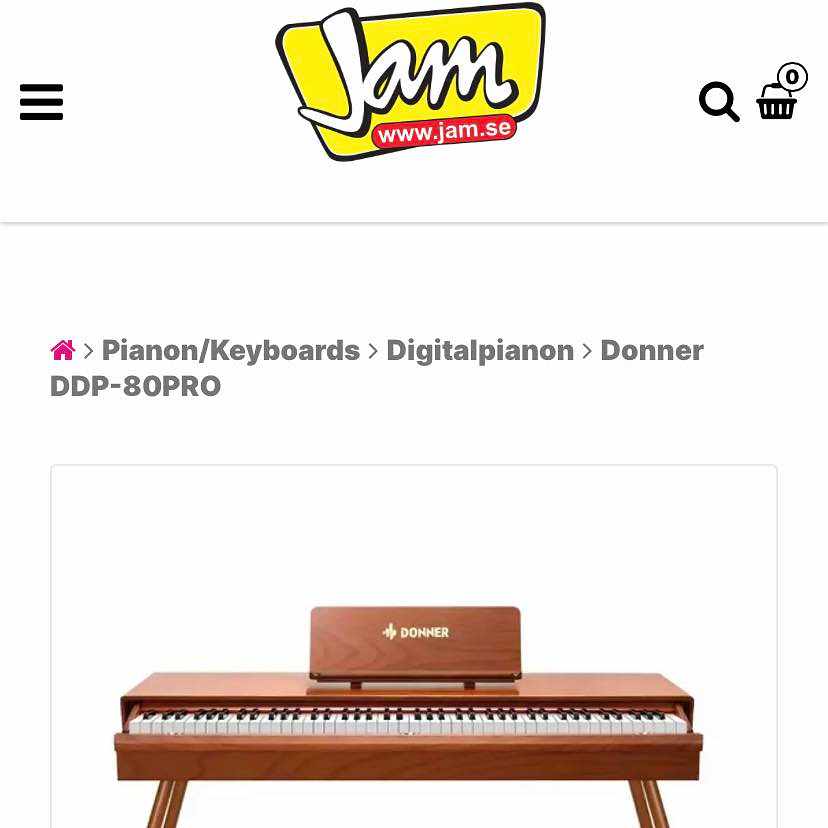Tap the home breadcrumb icon
The height and width of the screenshot is (828, 828).
63,351
